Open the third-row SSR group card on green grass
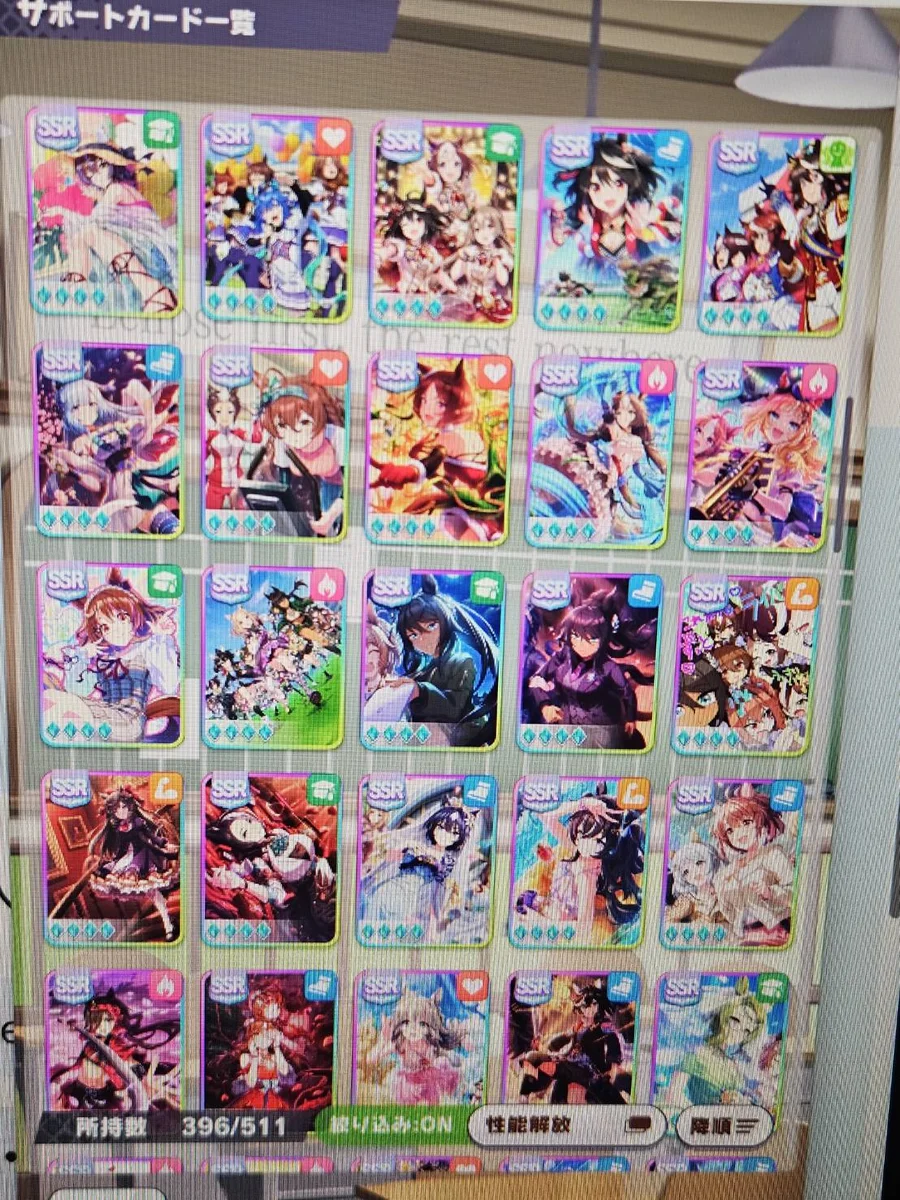 [x=274, y=658]
